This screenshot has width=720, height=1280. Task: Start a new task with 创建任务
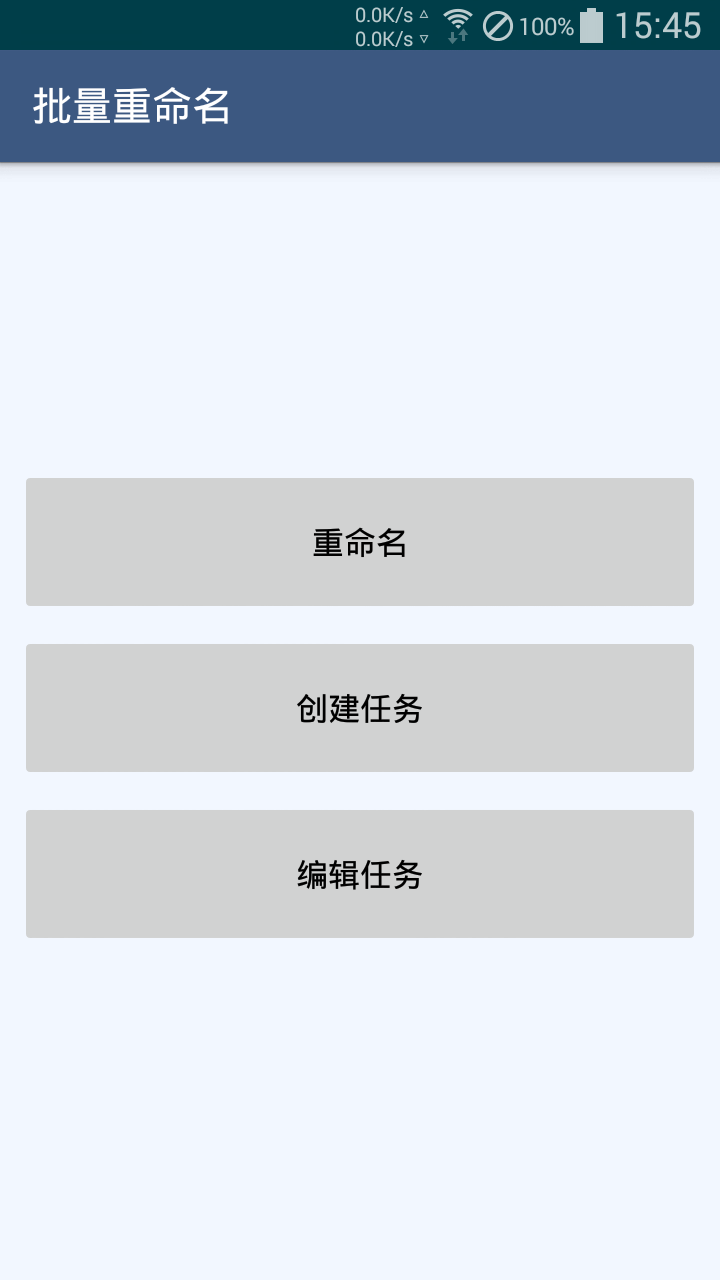pos(360,707)
